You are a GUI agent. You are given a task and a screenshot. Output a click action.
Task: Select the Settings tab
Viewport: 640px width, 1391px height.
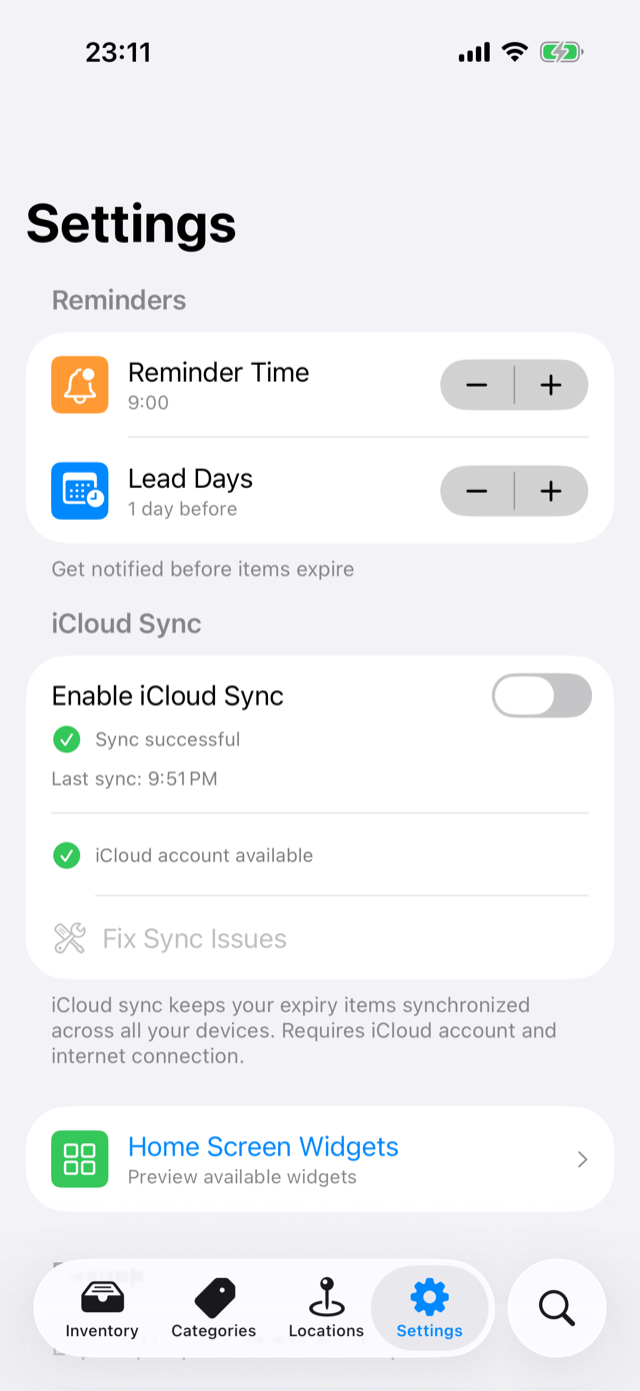coord(430,1308)
